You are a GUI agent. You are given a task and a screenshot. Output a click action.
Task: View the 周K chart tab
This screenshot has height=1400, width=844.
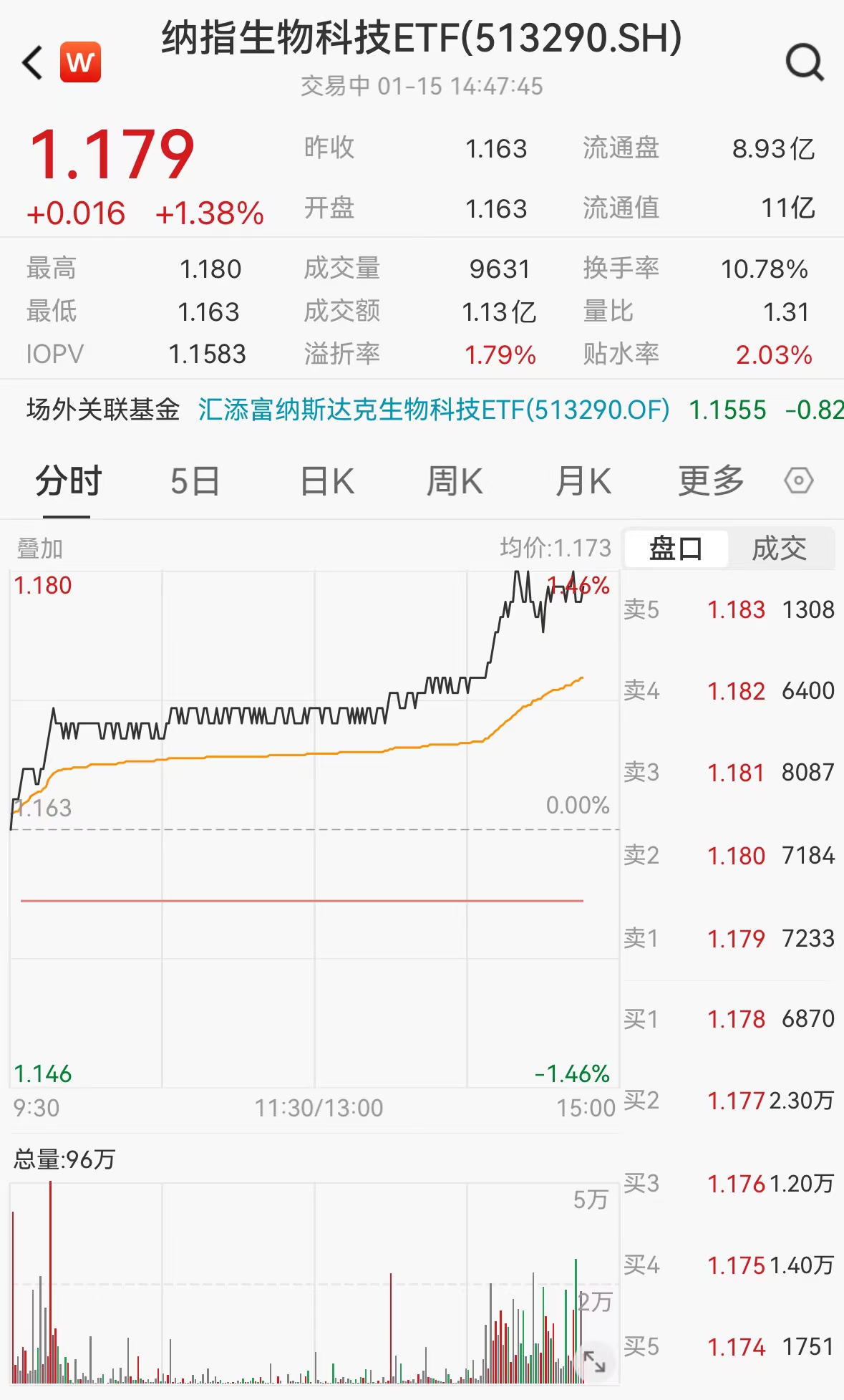coord(455,481)
